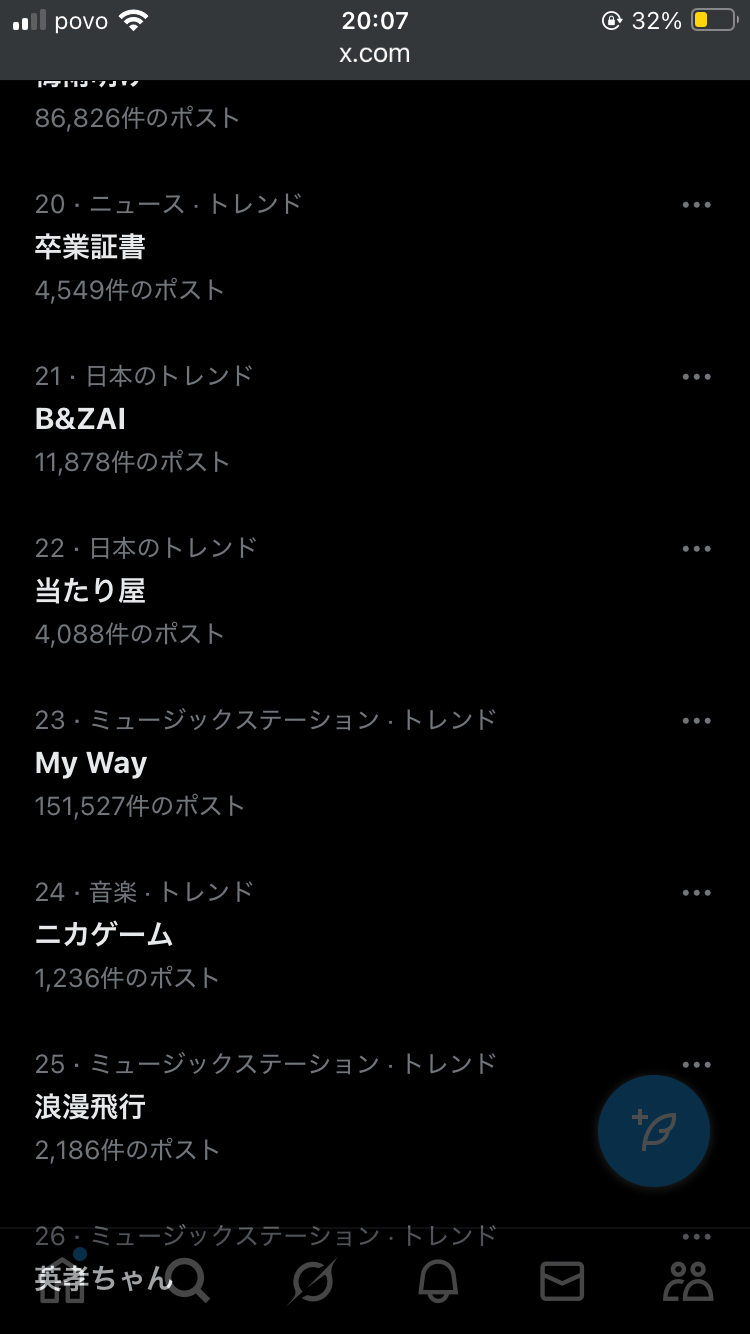750x1334 pixels.
Task: Open more options for ニカゲーム
Action: (696, 893)
